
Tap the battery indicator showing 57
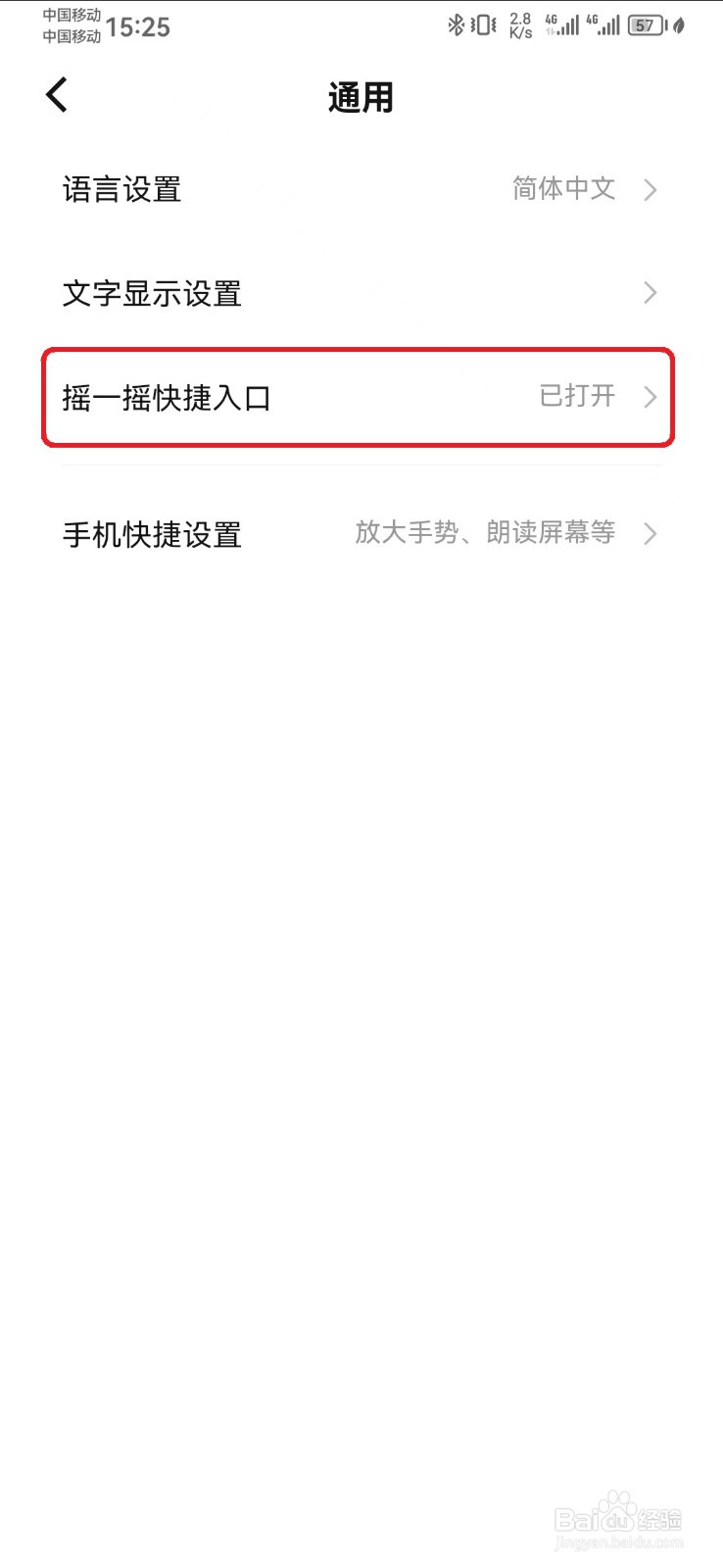645,24
